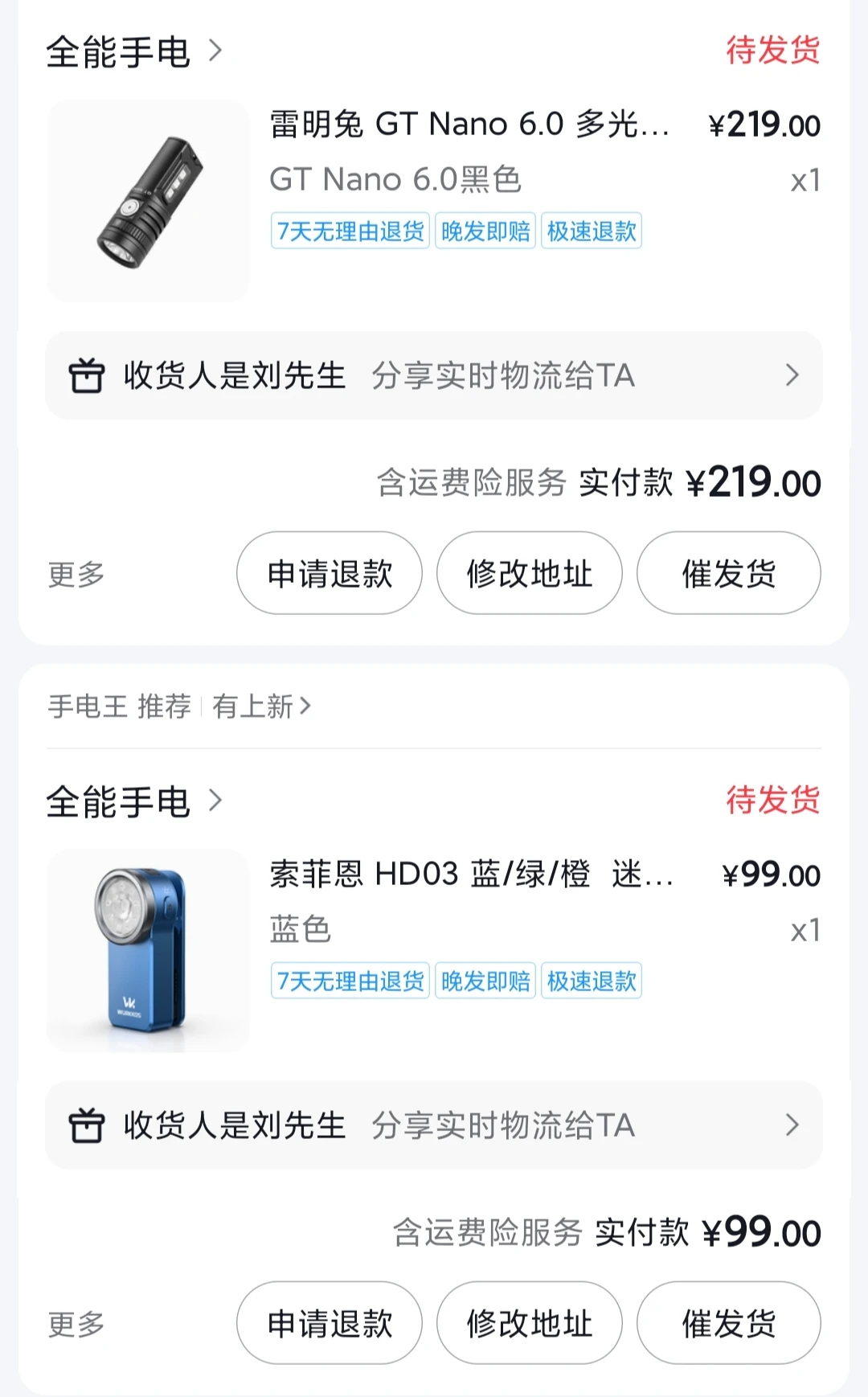Image resolution: width=868 pixels, height=1397 pixels.
Task: Open 手电王 推荐 有上新 link
Action: (178, 707)
